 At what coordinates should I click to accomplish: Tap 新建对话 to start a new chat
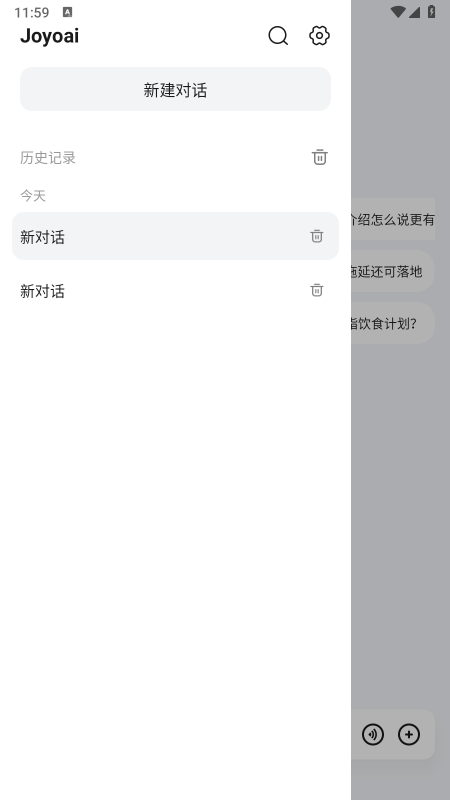[x=176, y=89]
